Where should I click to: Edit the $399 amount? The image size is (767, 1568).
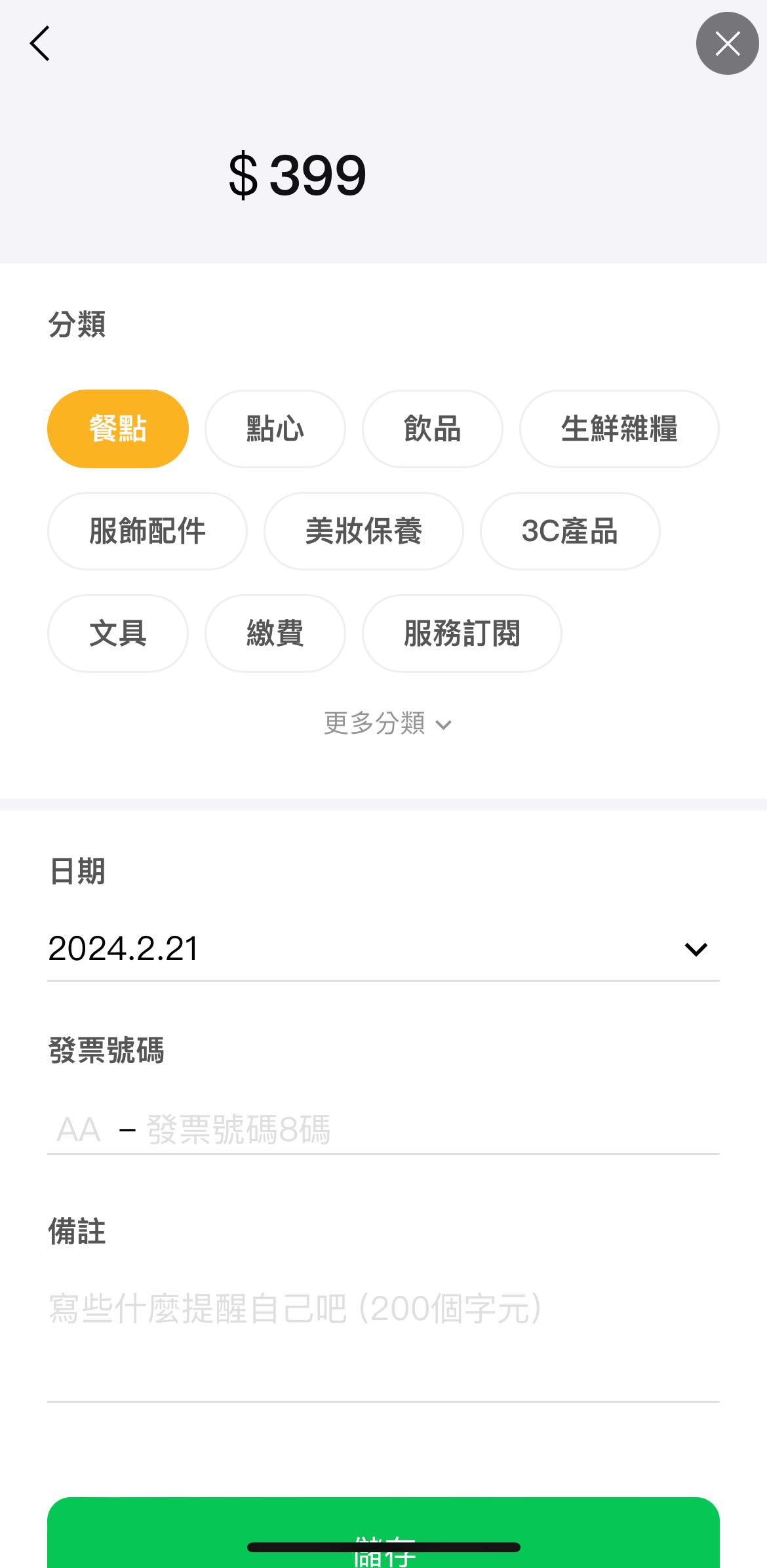(298, 175)
